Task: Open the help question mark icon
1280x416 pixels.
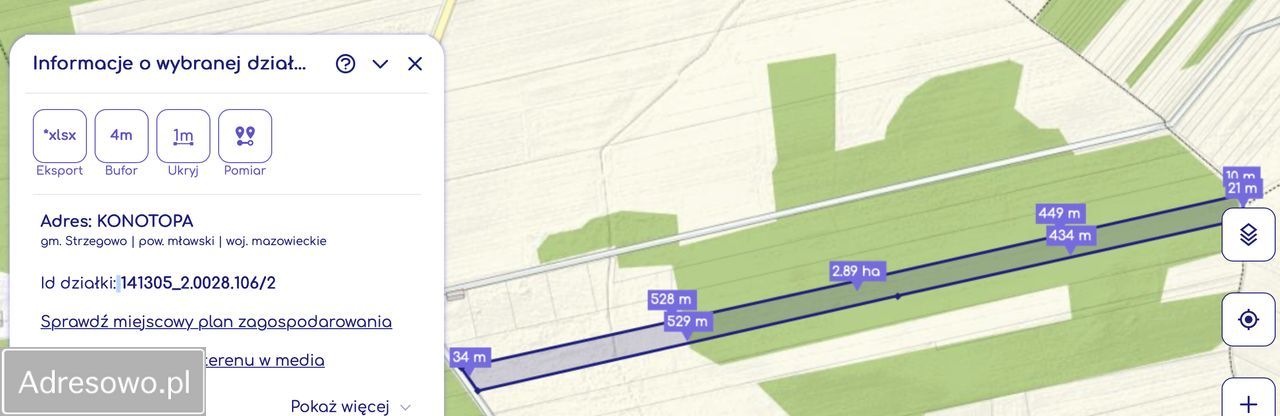Action: click(x=345, y=64)
